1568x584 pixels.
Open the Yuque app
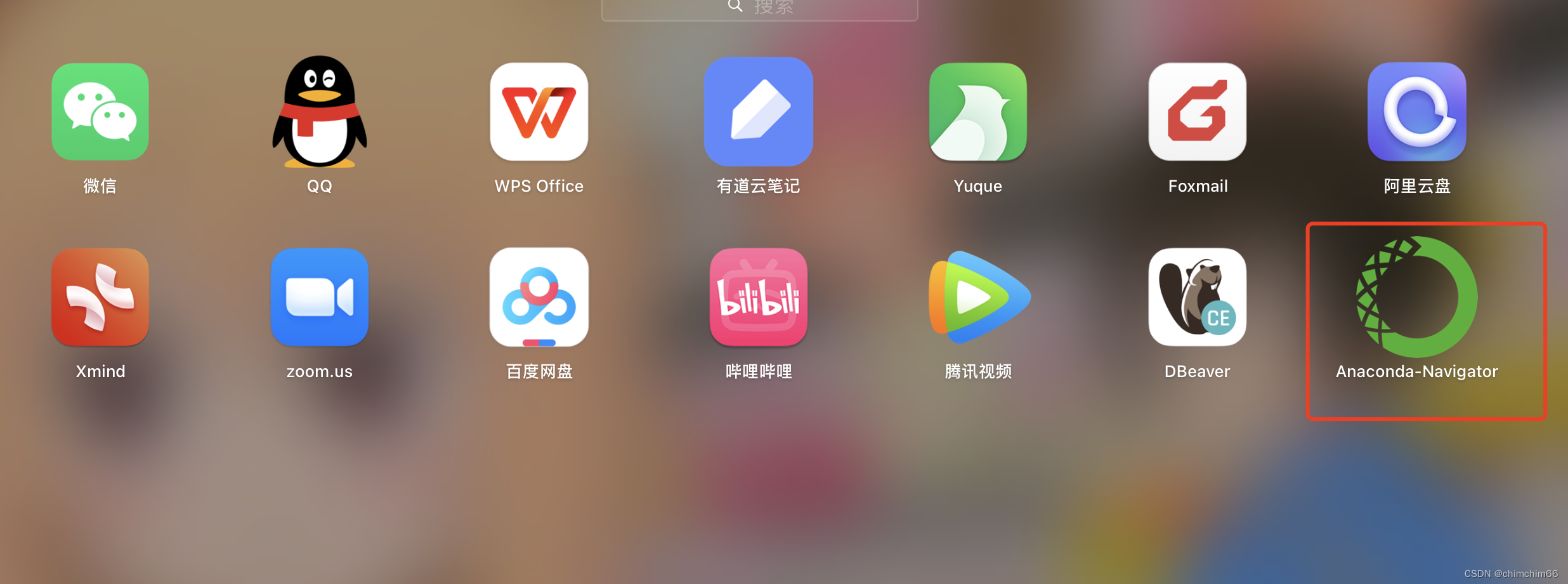pyautogui.click(x=978, y=112)
